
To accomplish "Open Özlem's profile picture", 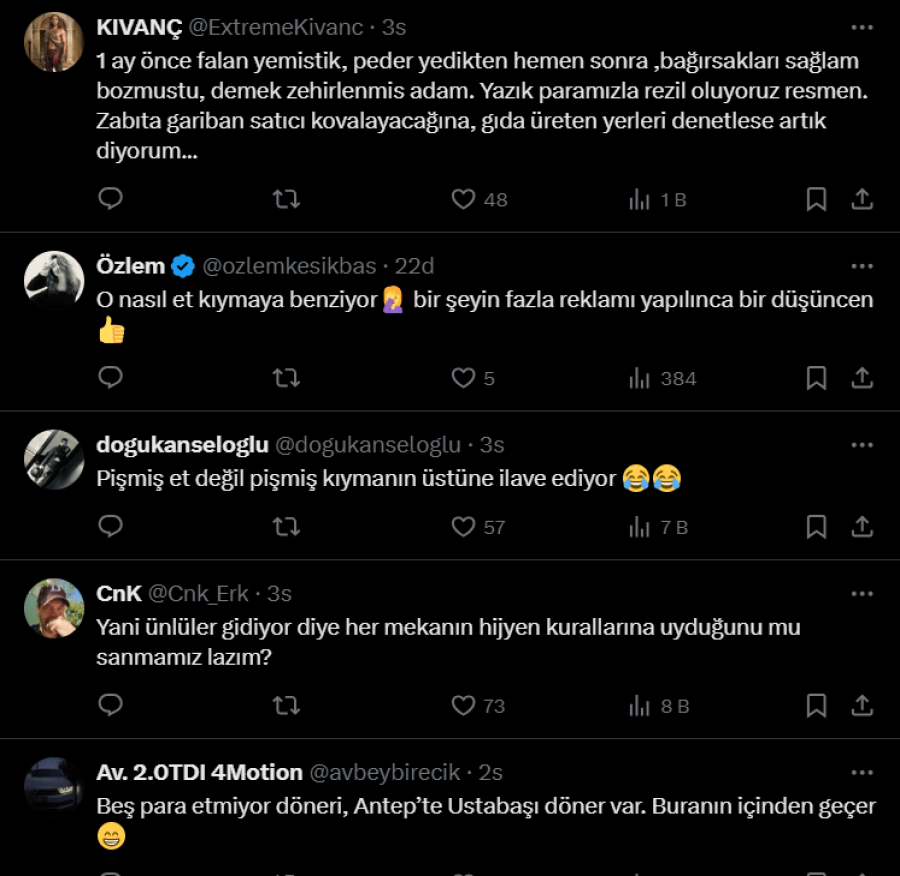I will point(54,281).
